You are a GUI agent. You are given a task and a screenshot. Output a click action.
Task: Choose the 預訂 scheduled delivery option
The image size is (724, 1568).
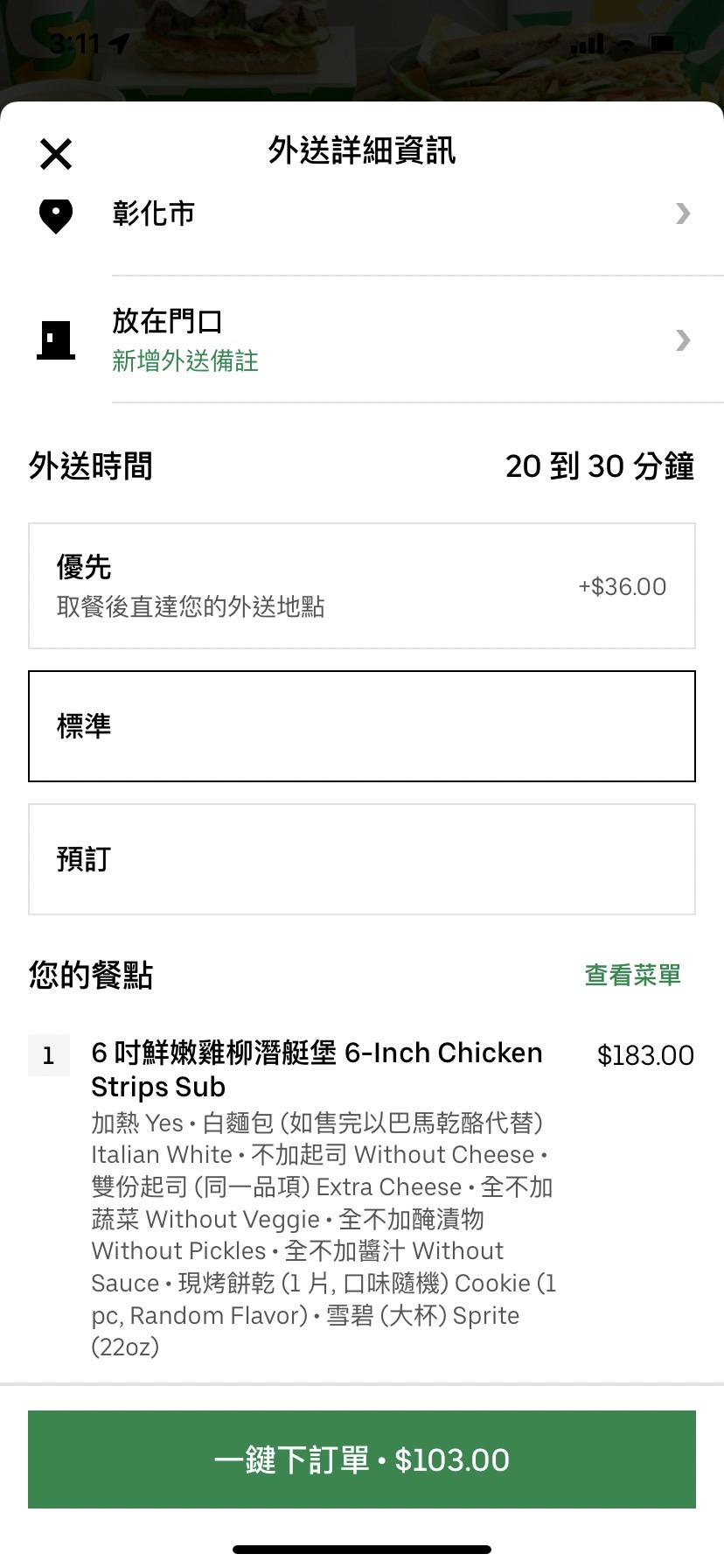click(362, 858)
